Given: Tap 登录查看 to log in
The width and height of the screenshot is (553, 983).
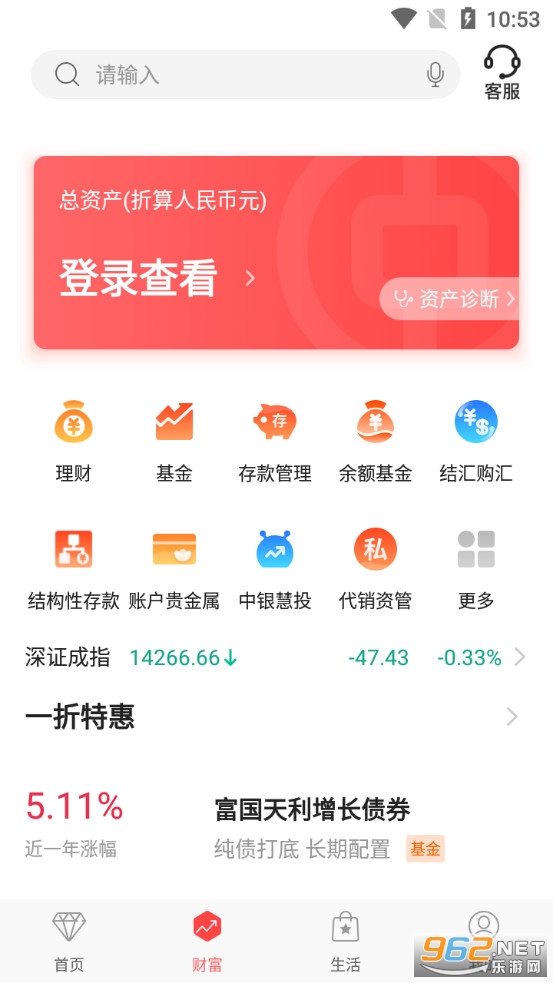Looking at the screenshot, I should tap(157, 278).
